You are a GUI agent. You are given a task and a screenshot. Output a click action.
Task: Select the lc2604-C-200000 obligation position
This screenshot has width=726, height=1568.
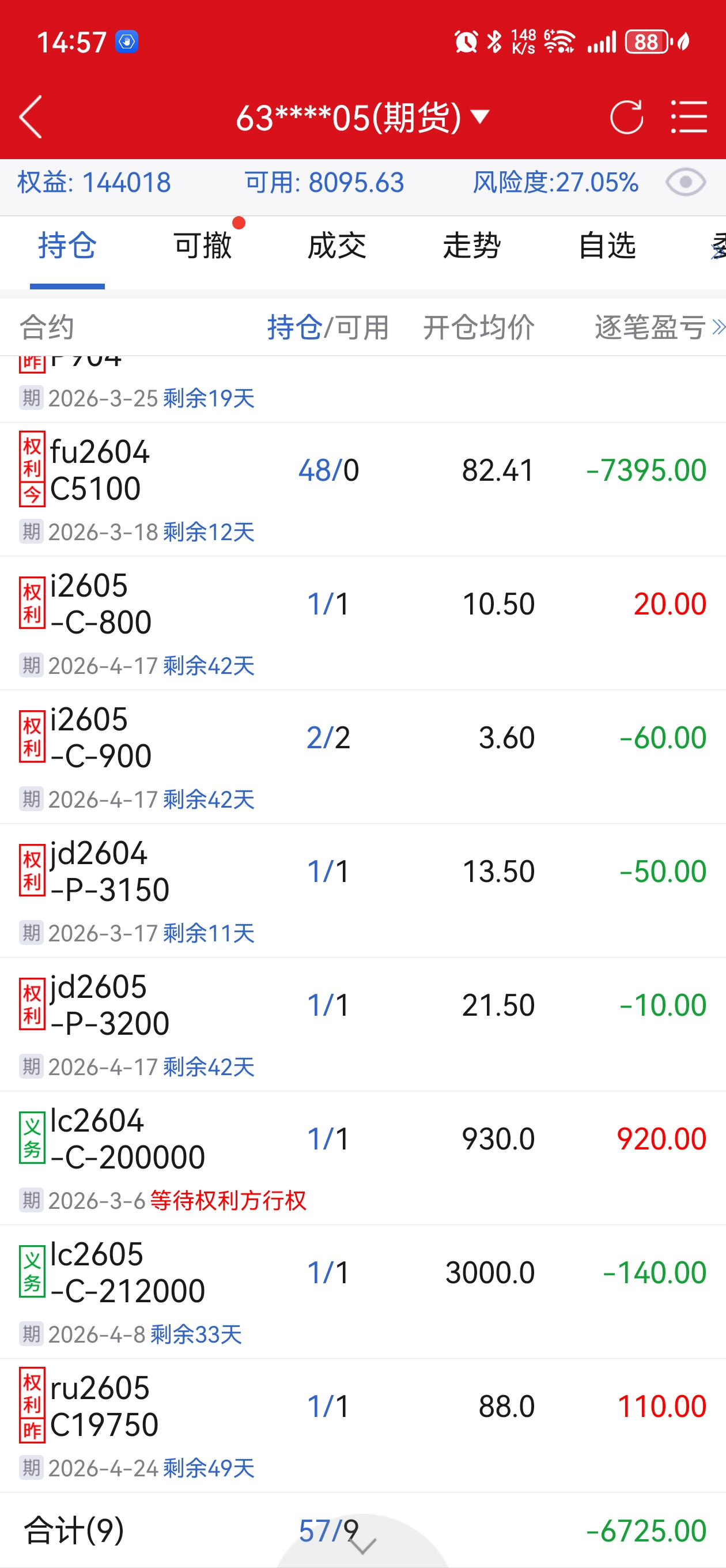click(362, 1157)
